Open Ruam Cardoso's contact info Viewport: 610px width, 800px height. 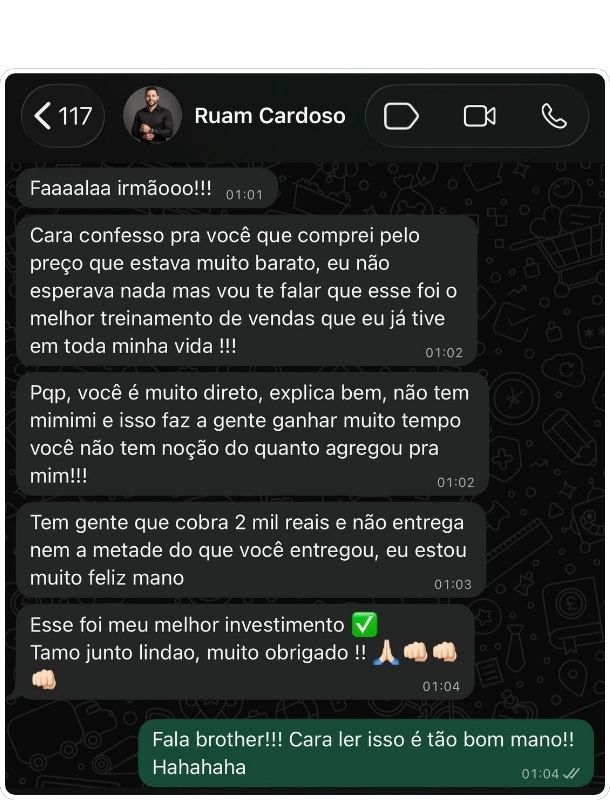coord(269,116)
